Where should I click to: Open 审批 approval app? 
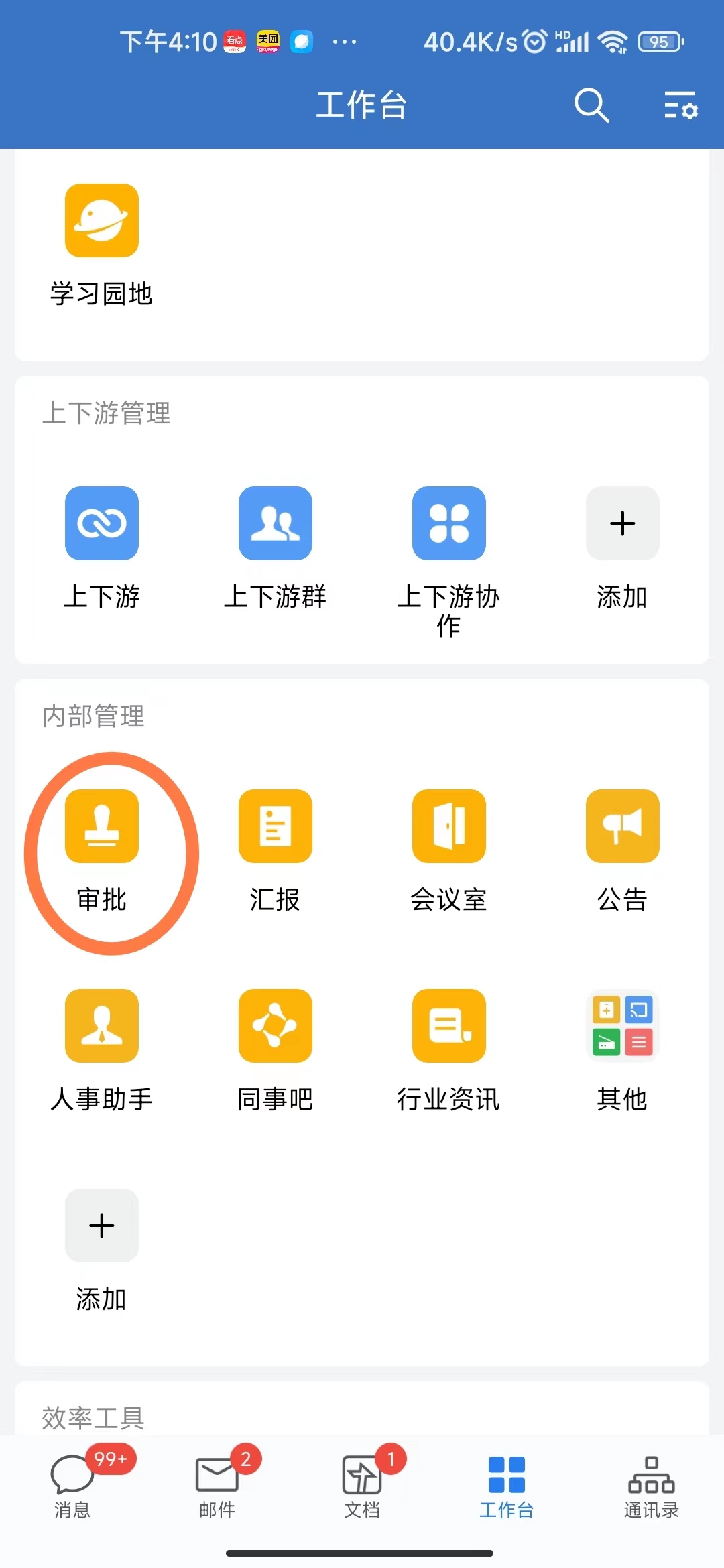102,826
